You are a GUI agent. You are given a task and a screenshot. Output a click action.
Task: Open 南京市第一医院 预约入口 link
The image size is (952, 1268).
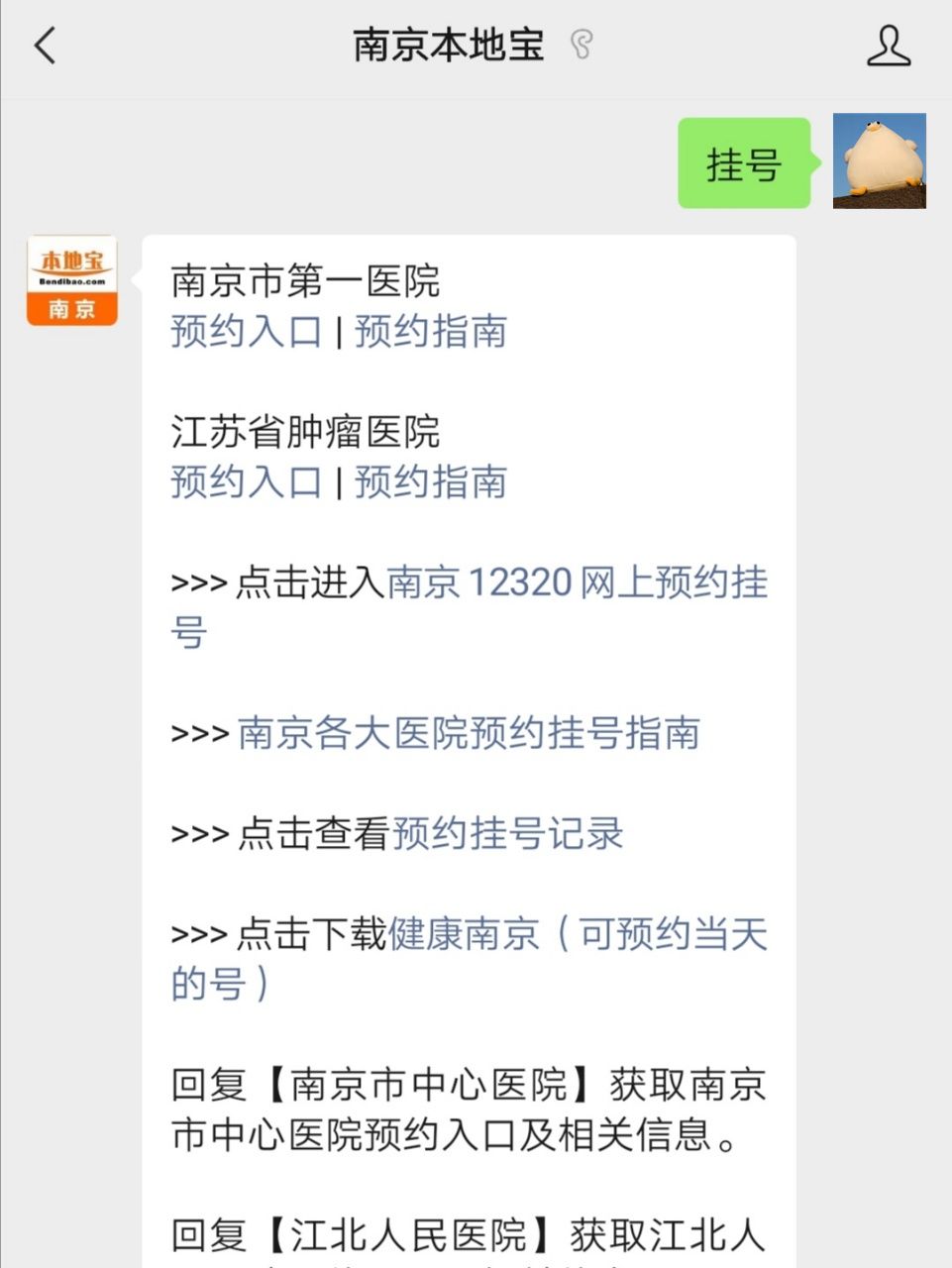[x=247, y=331]
